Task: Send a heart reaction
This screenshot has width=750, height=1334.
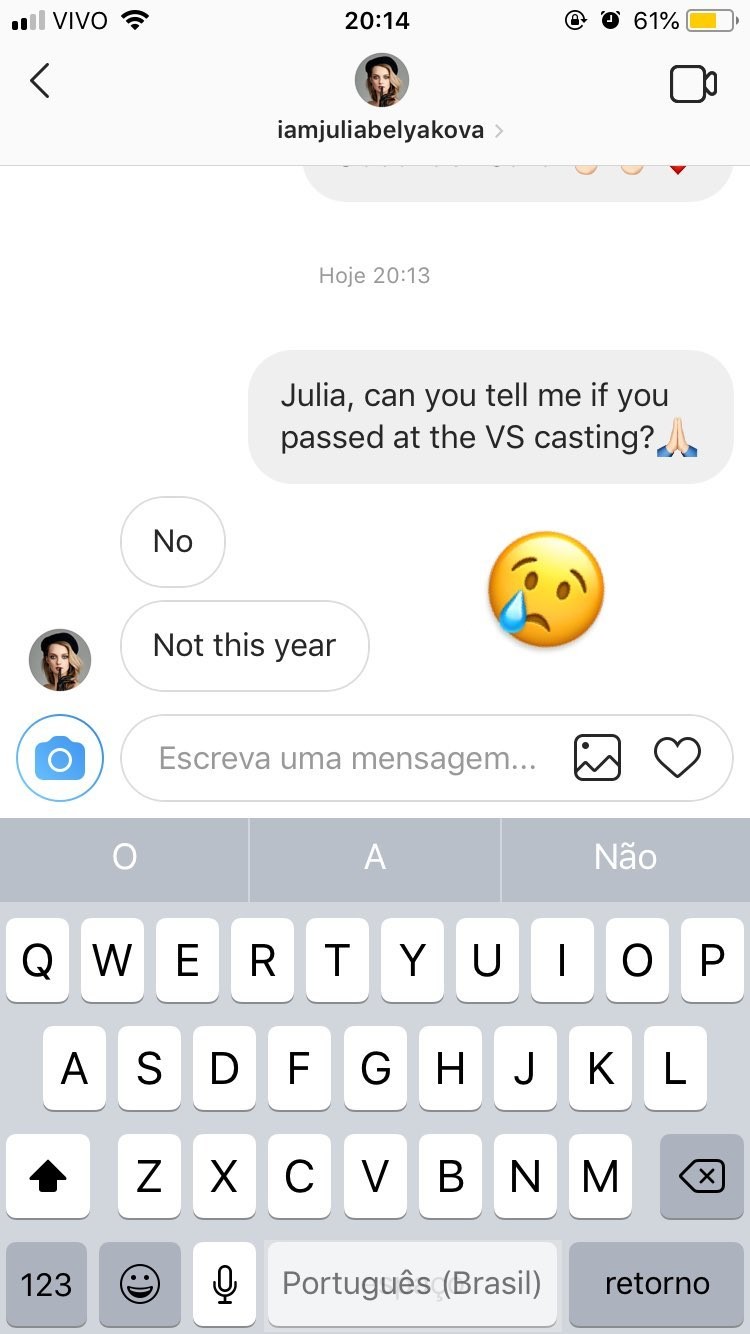Action: tap(677, 758)
